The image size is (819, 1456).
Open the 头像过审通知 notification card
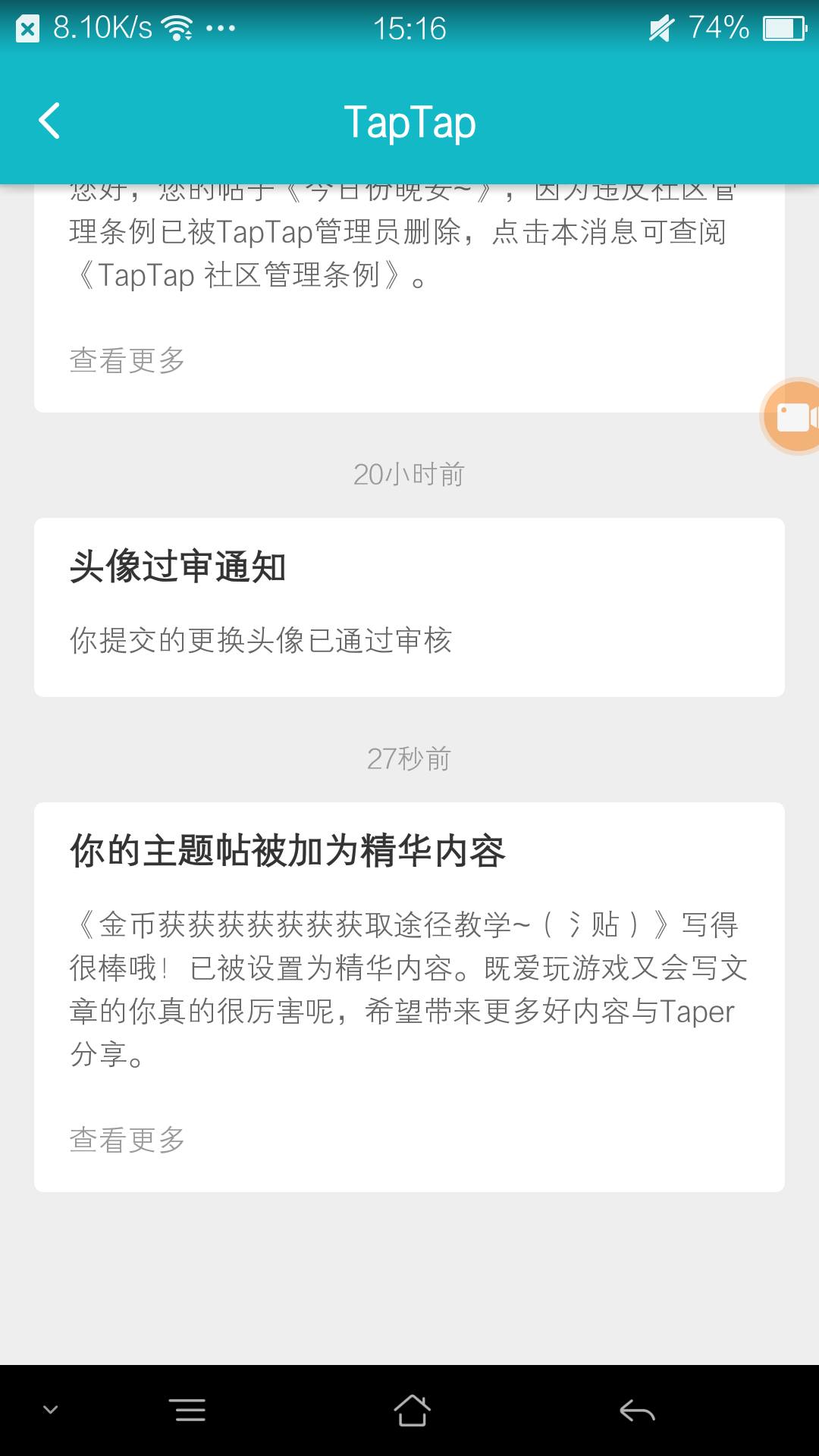tap(409, 605)
